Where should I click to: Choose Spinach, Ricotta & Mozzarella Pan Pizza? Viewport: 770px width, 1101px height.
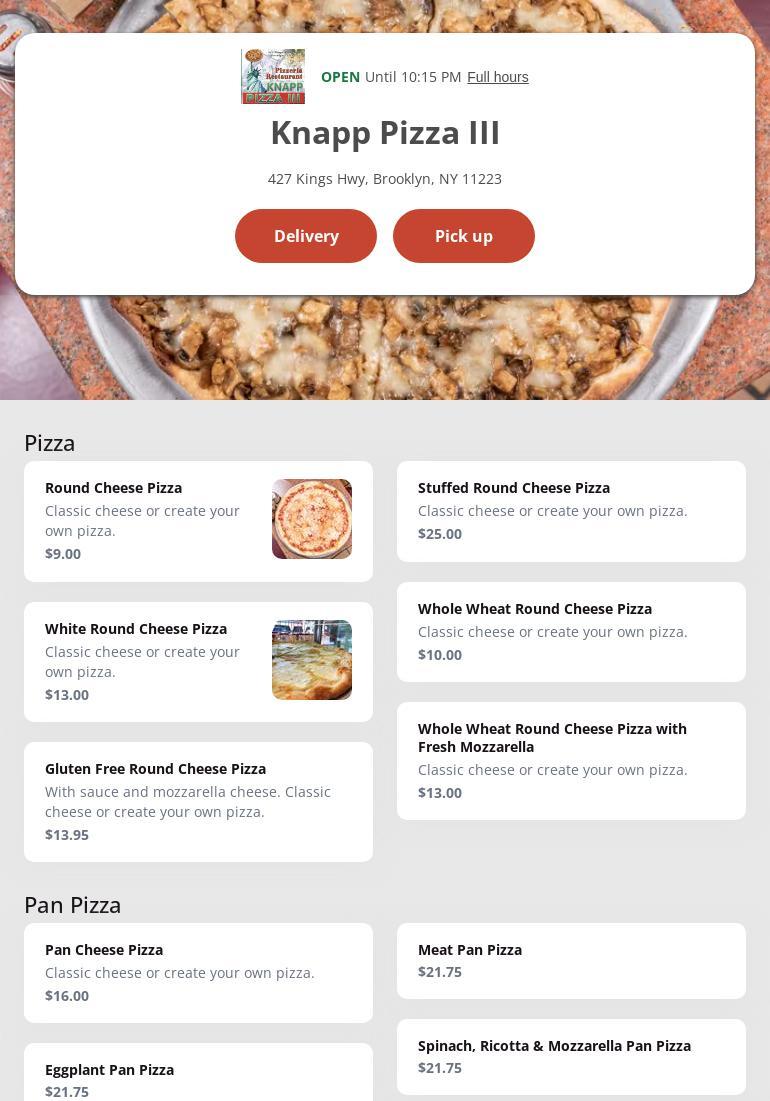(x=571, y=1056)
